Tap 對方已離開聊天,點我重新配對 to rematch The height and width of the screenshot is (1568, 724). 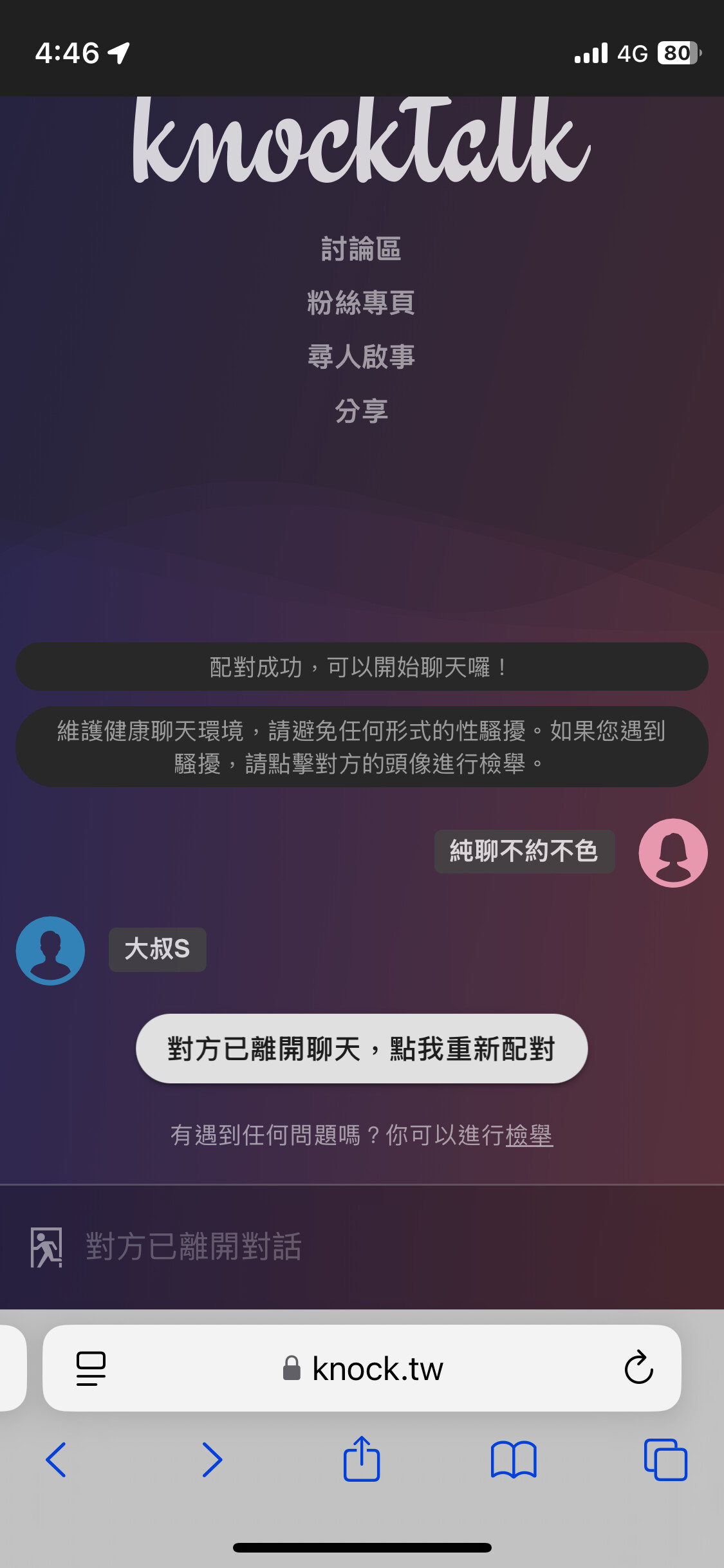(362, 1049)
